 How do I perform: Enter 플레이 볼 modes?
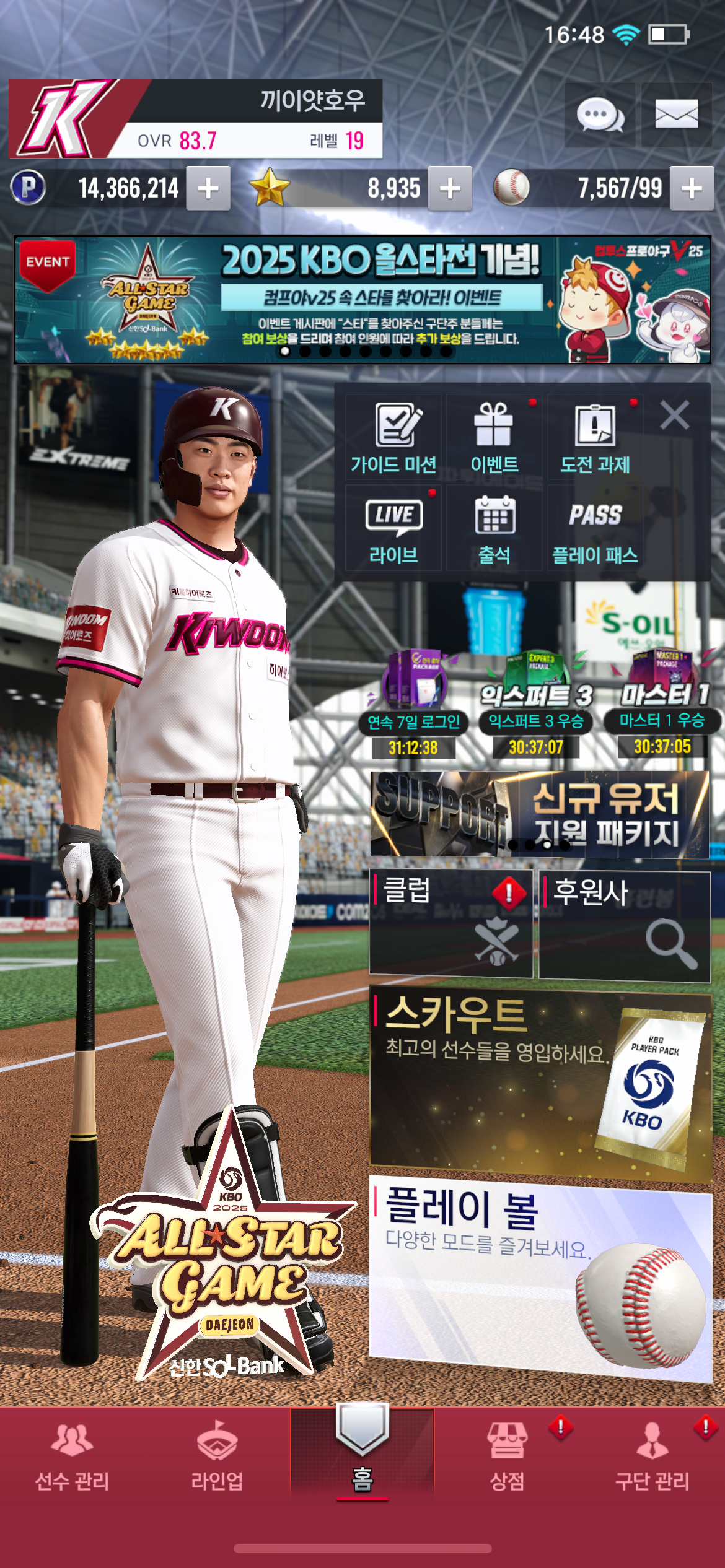[x=540, y=1277]
